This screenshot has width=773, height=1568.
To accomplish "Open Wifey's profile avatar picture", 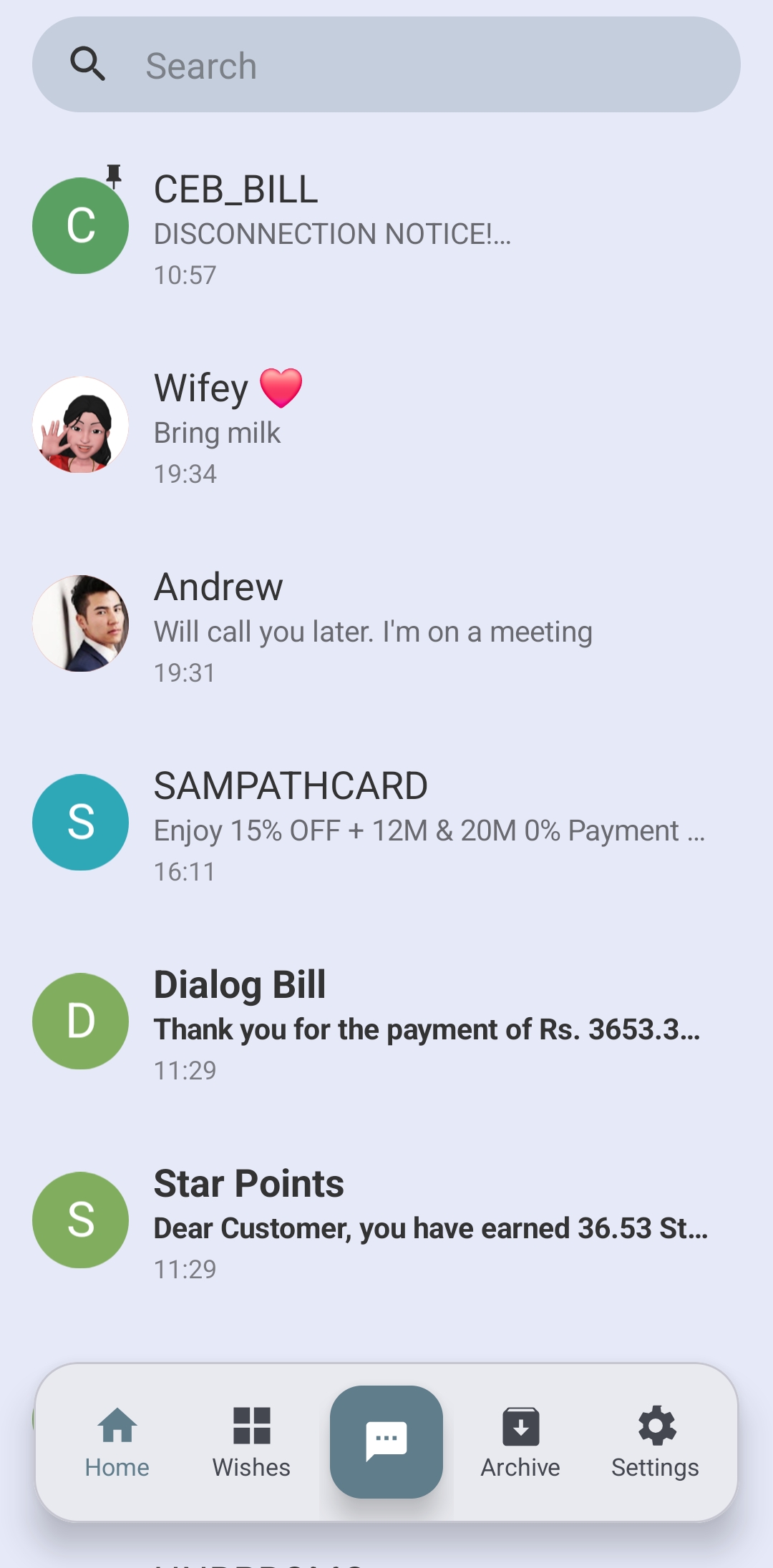I will pyautogui.click(x=80, y=424).
